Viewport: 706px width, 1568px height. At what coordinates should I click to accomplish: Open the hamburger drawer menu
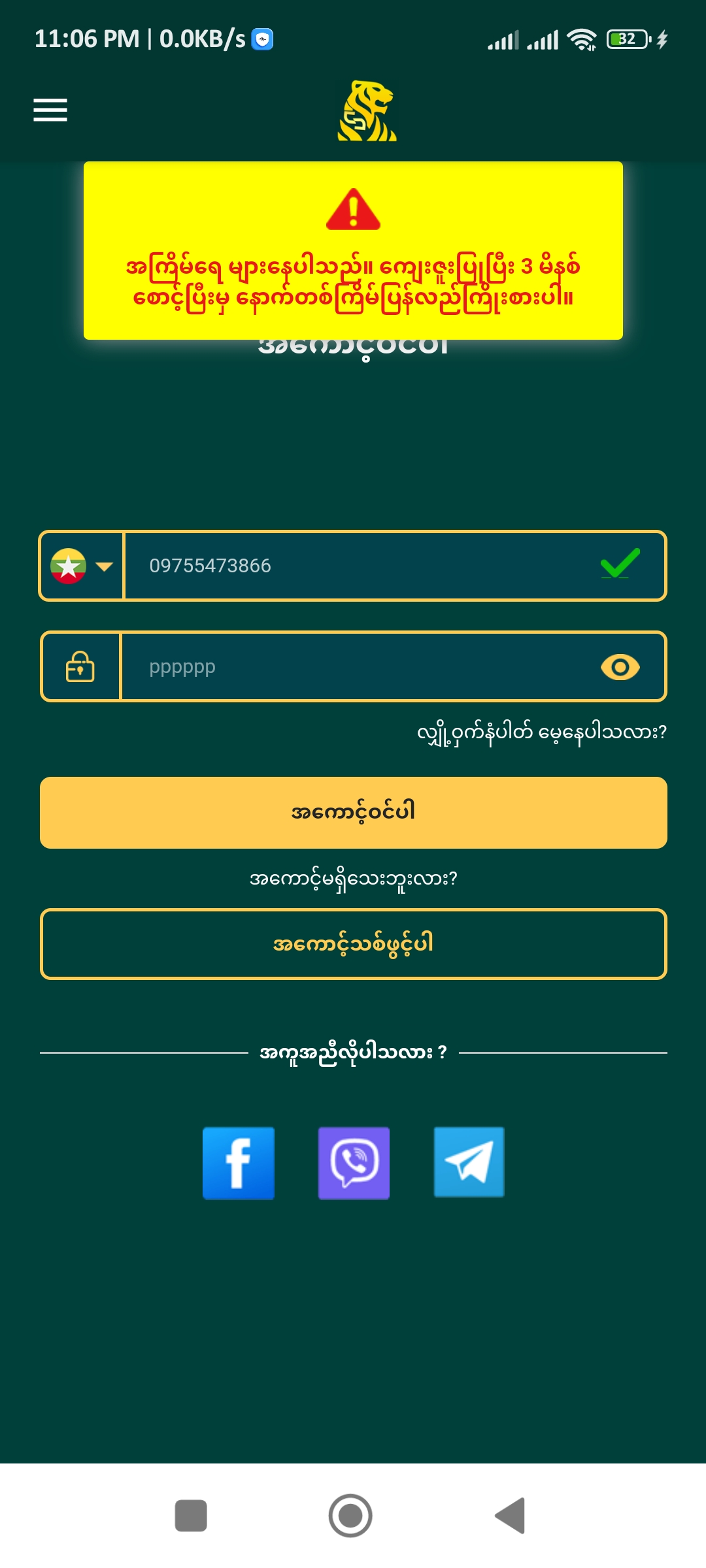pyautogui.click(x=50, y=110)
